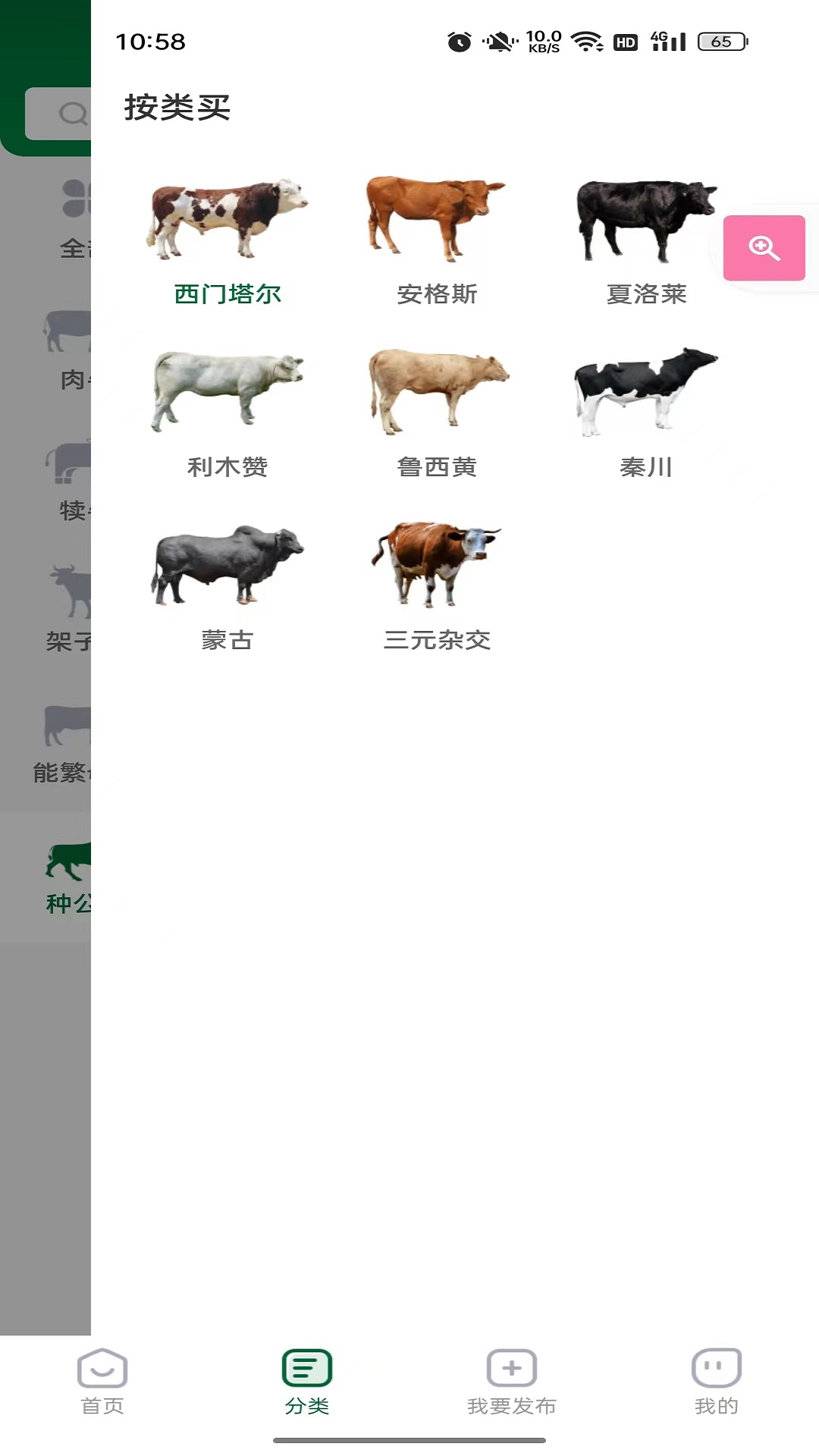Tap the 秦川 dairy cow thumbnail
The image size is (819, 1456).
click(645, 388)
